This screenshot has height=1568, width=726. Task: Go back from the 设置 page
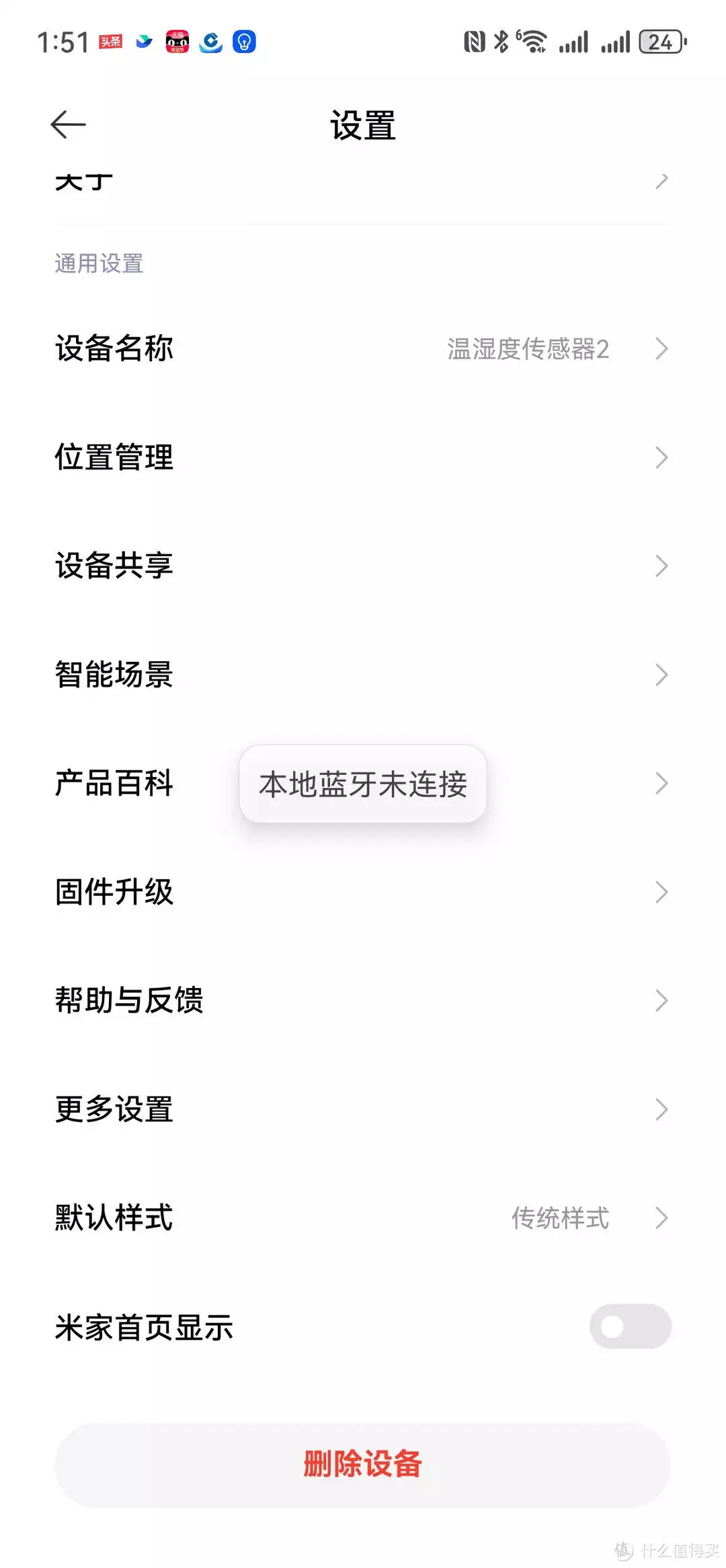pyautogui.click(x=68, y=125)
